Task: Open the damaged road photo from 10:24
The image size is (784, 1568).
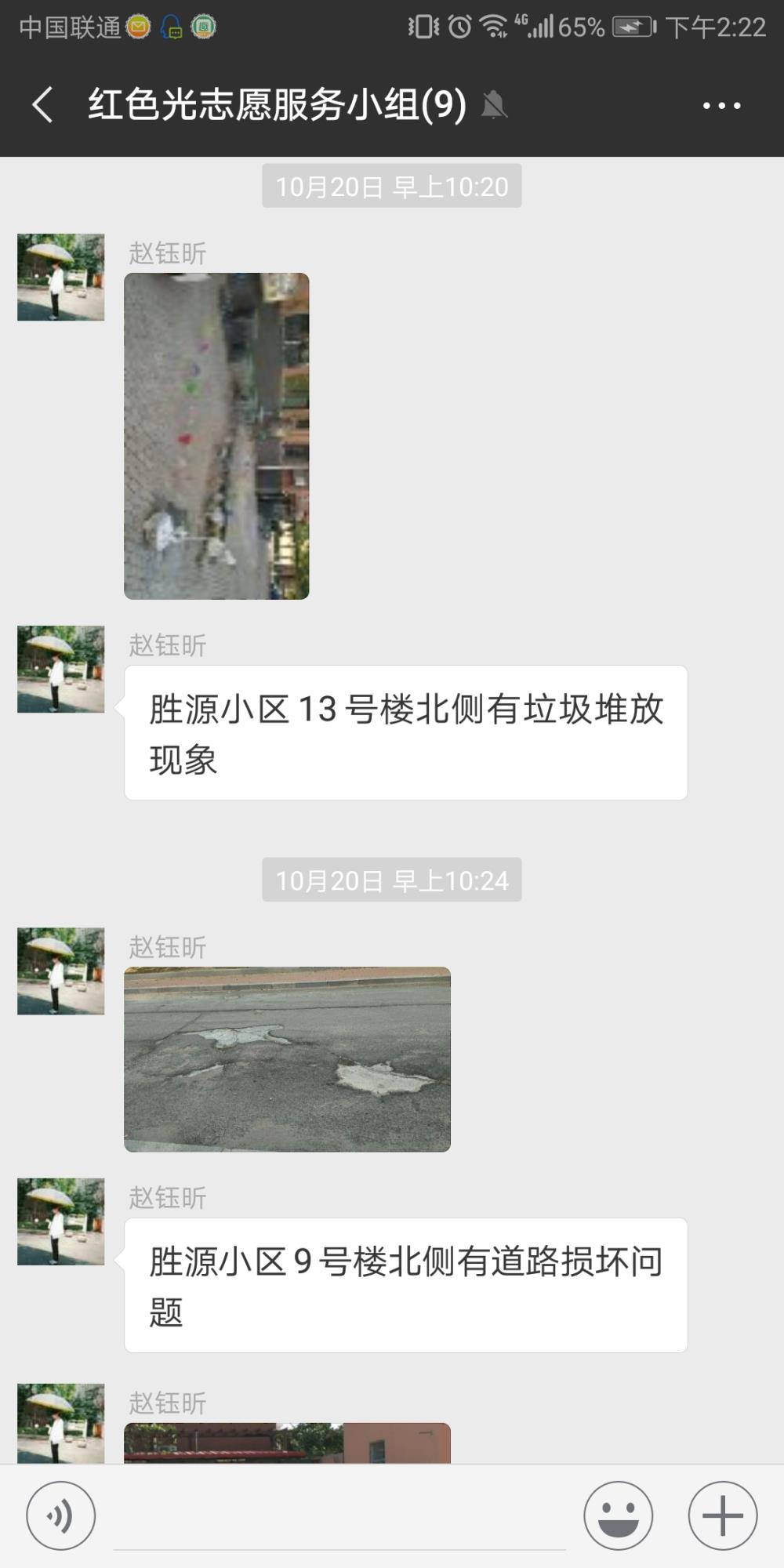Action: pos(287,1059)
